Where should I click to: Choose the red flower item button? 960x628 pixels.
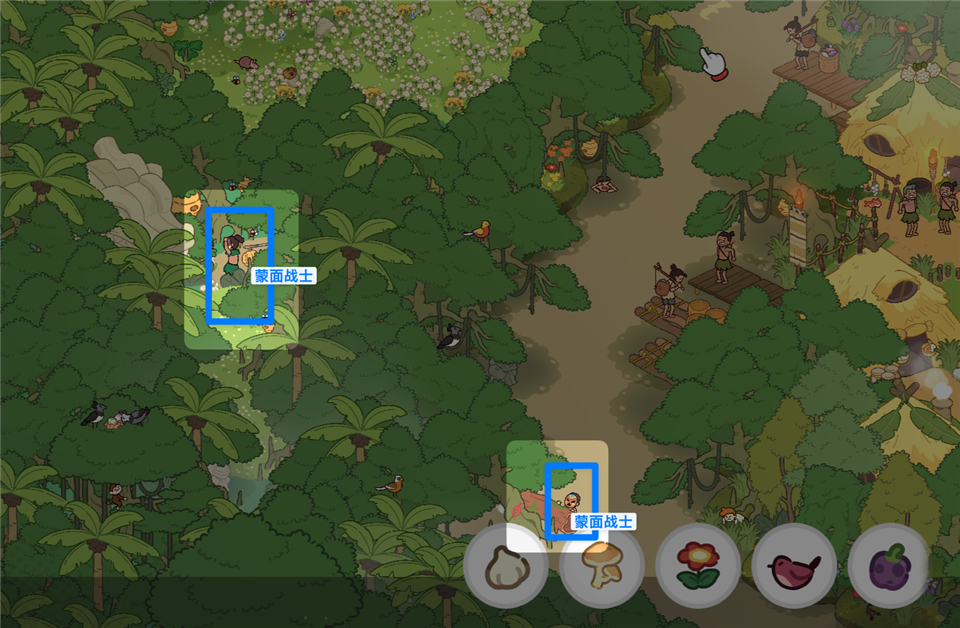(697, 566)
